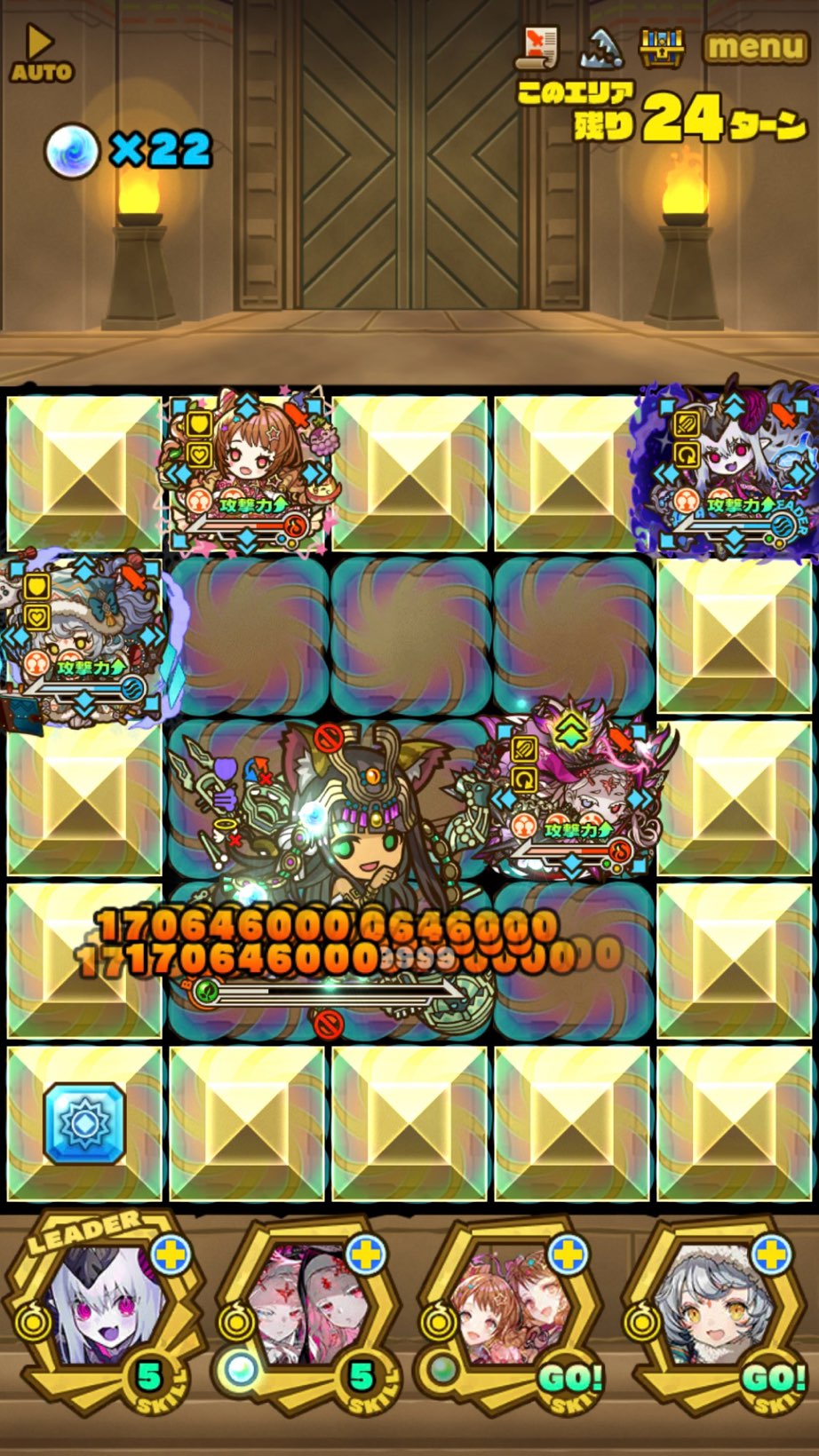The width and height of the screenshot is (819, 1456).
Task: Open the quest scroll icon
Action: tap(537, 48)
